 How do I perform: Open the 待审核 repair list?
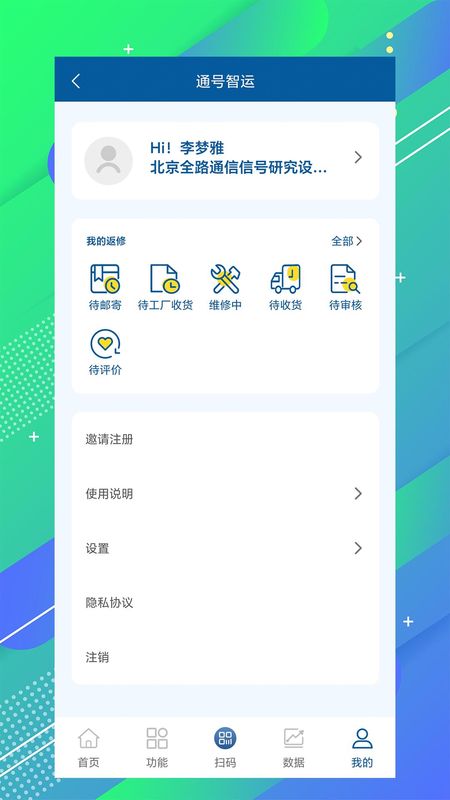(x=345, y=288)
